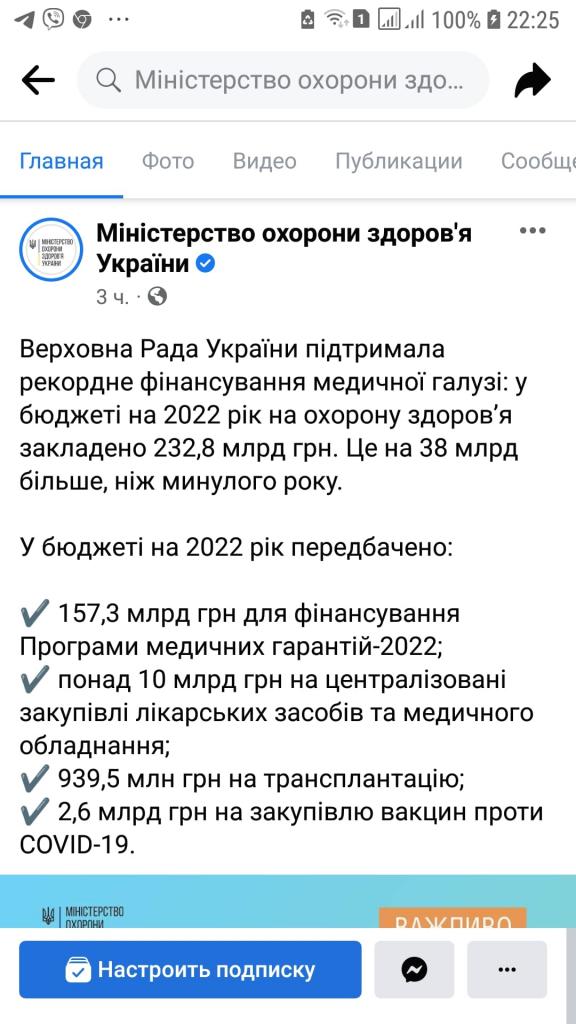Select the Главная tab
The width and height of the screenshot is (576, 1024).
click(x=61, y=161)
